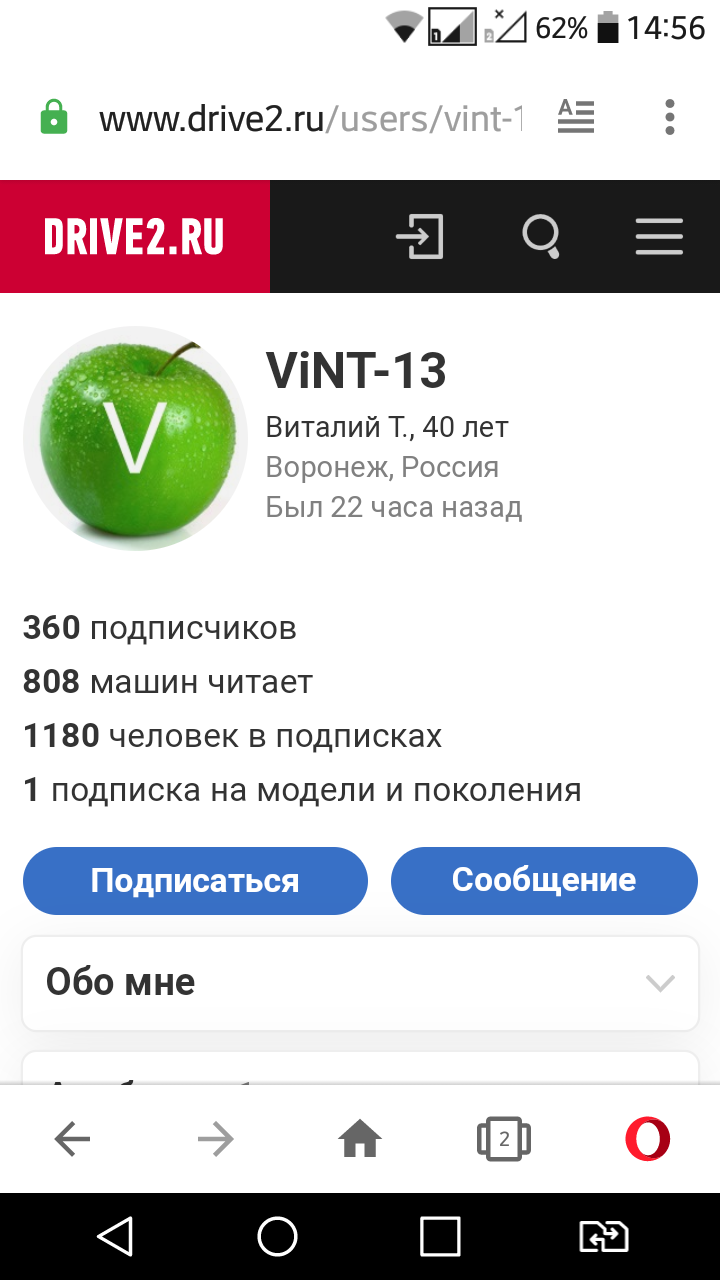Open the browser home page button
This screenshot has width=720, height=1280.
click(360, 1138)
